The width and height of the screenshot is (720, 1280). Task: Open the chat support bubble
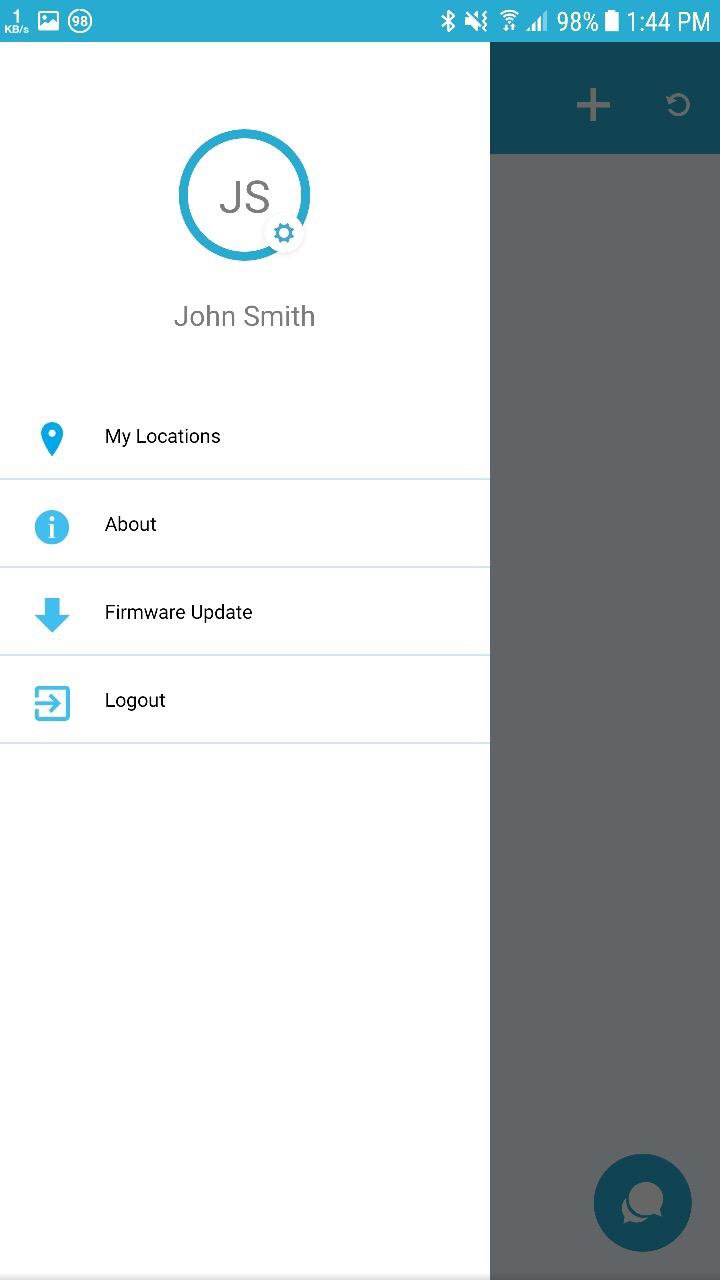tap(642, 1202)
